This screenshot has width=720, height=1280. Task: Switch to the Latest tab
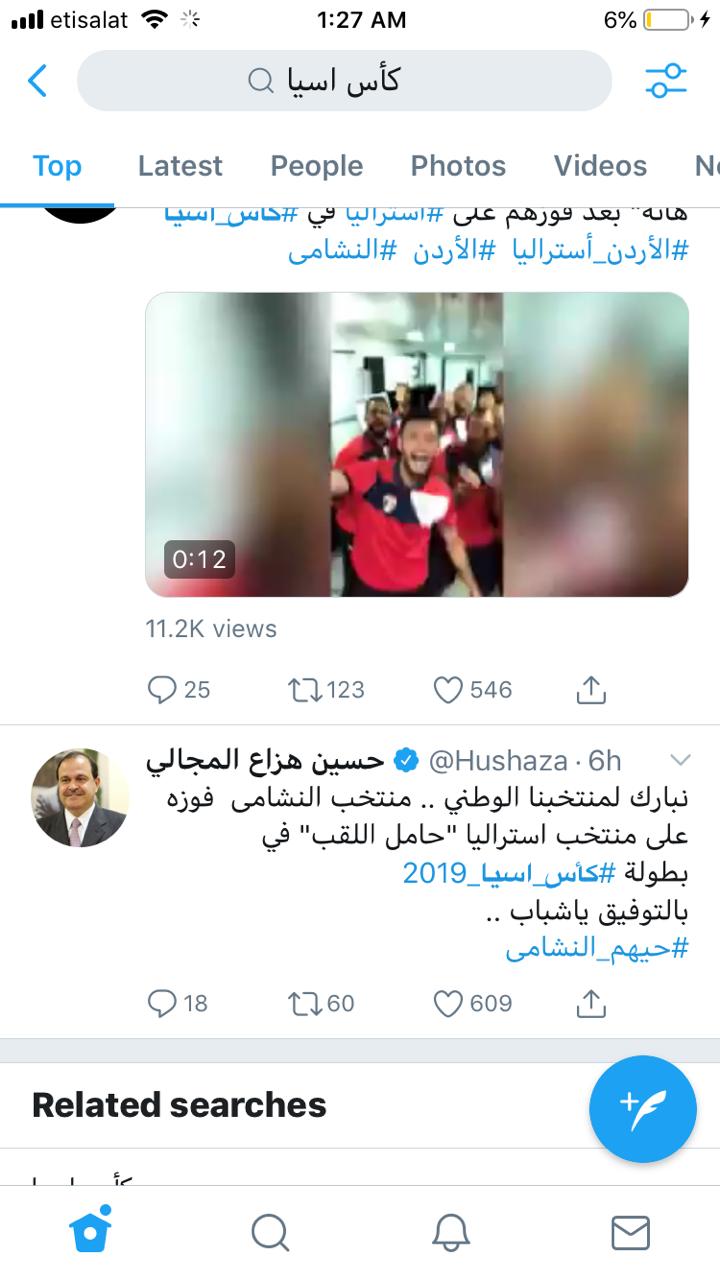pos(180,166)
